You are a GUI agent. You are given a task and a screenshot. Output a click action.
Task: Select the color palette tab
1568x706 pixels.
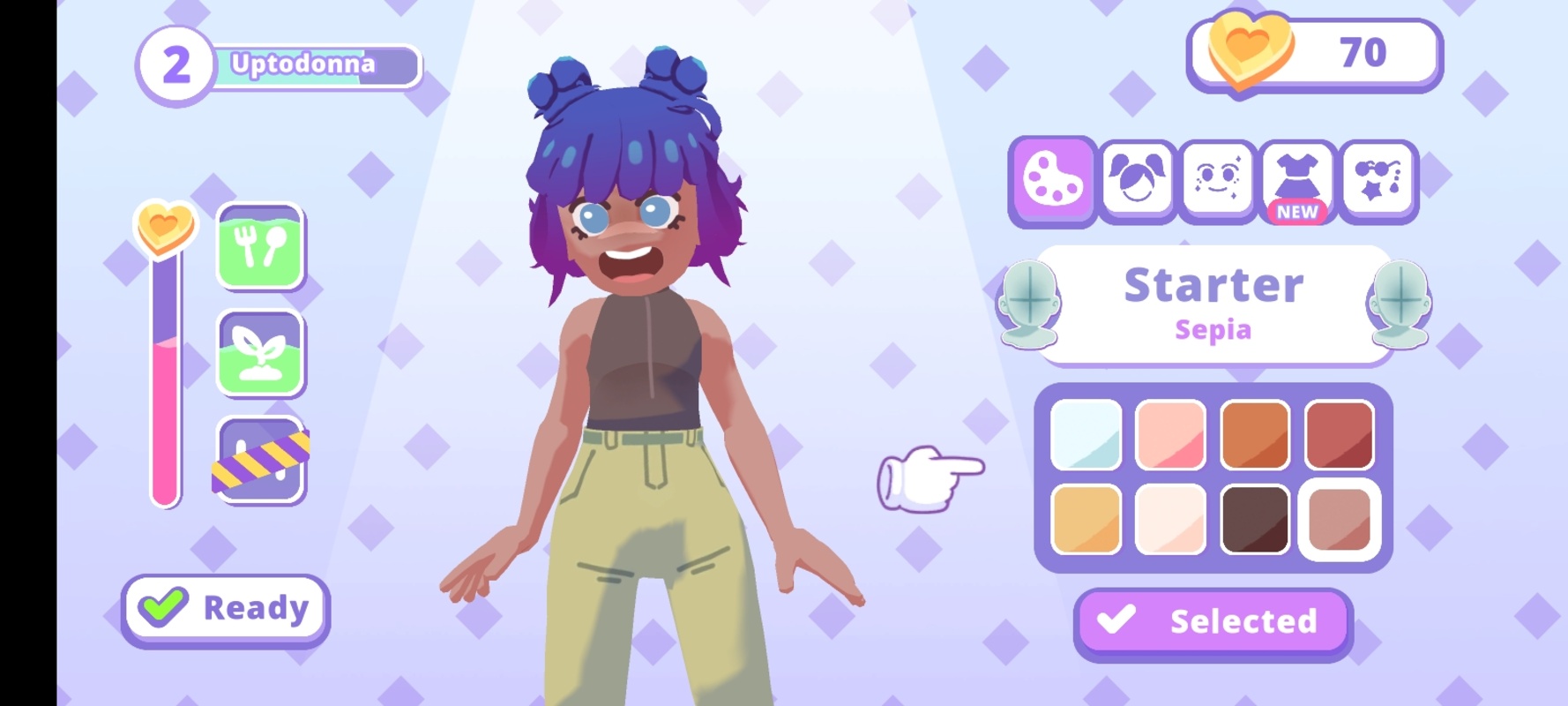[x=1053, y=179]
